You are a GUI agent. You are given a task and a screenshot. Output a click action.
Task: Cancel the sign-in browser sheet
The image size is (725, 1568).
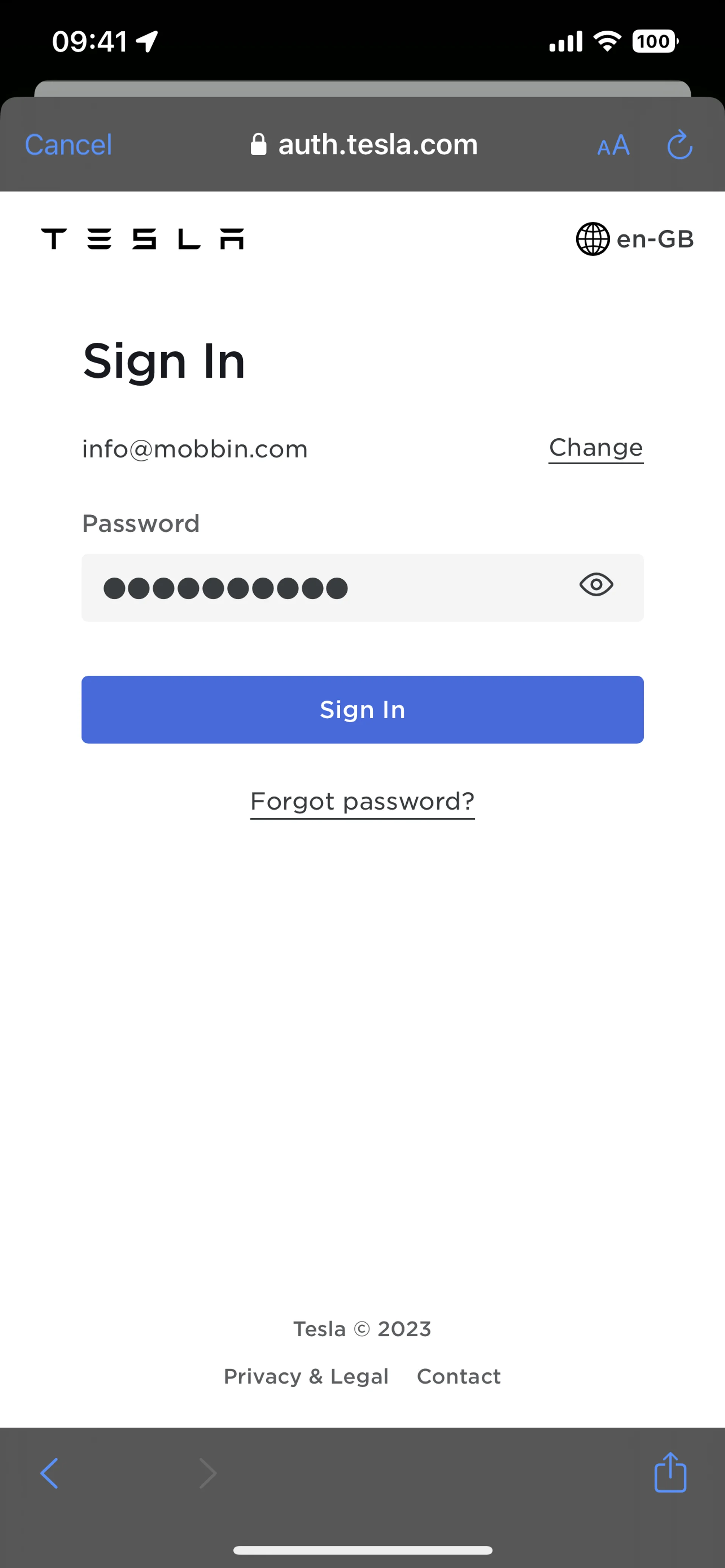click(x=68, y=145)
